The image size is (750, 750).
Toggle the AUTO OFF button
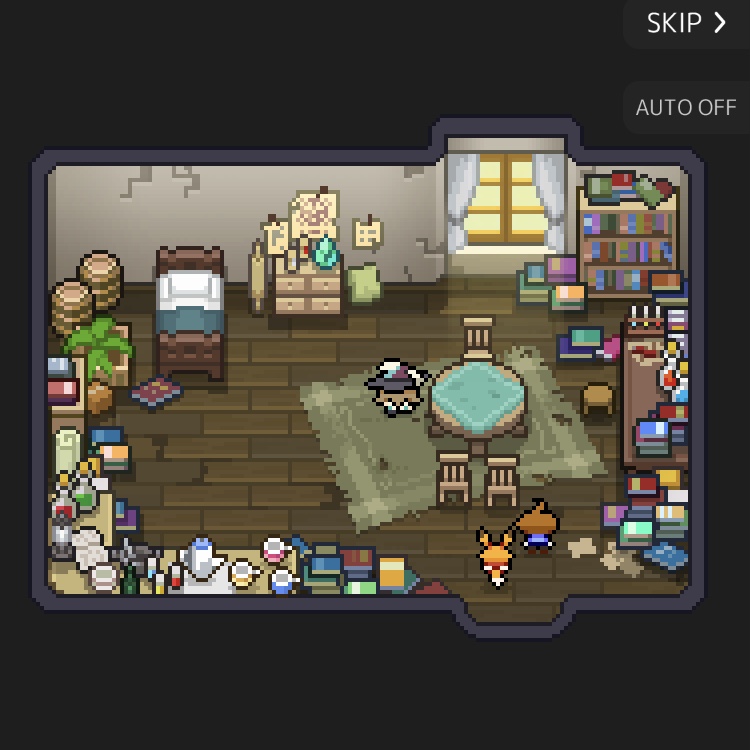[x=686, y=108]
